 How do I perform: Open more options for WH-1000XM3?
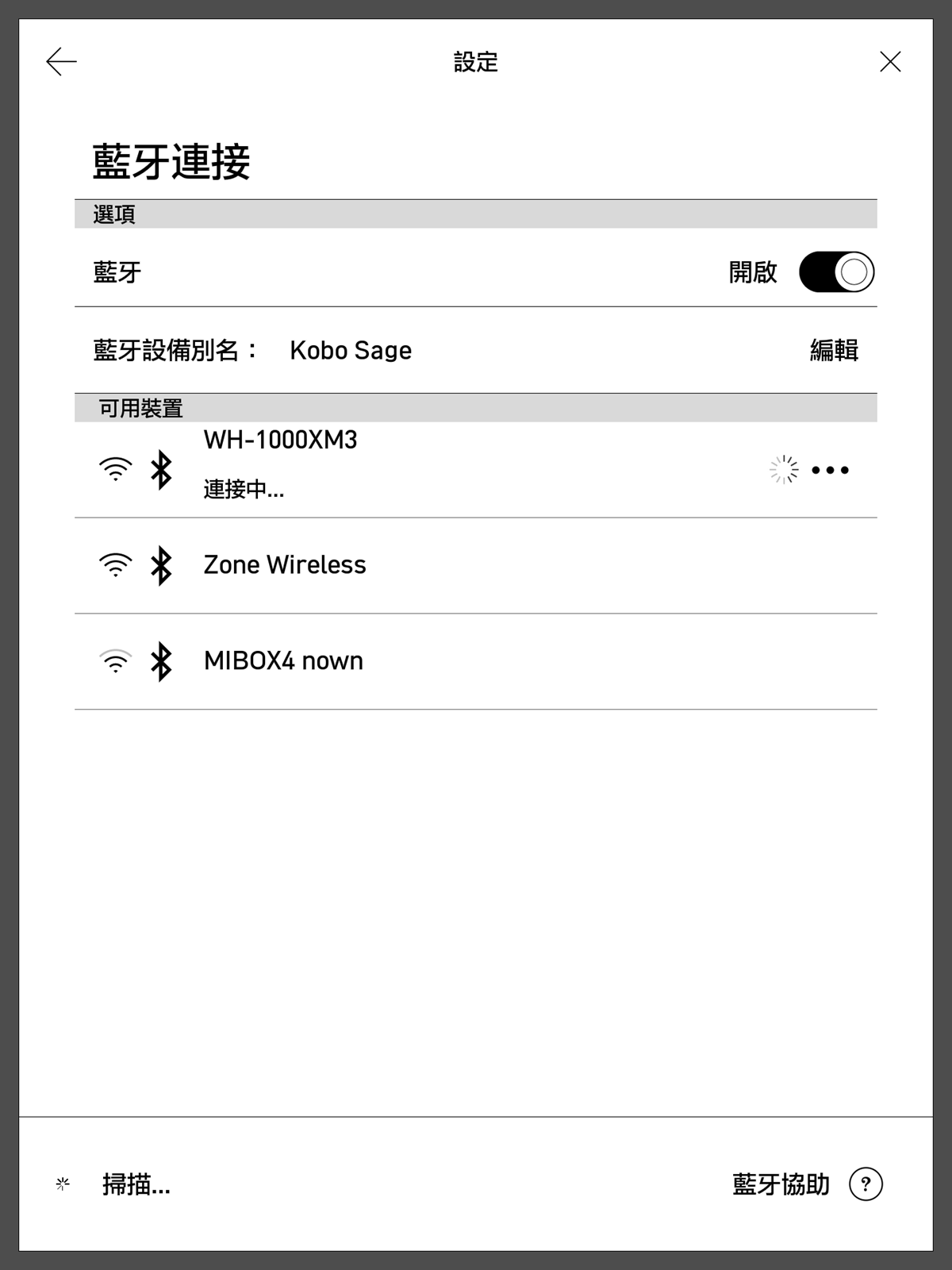tap(830, 470)
